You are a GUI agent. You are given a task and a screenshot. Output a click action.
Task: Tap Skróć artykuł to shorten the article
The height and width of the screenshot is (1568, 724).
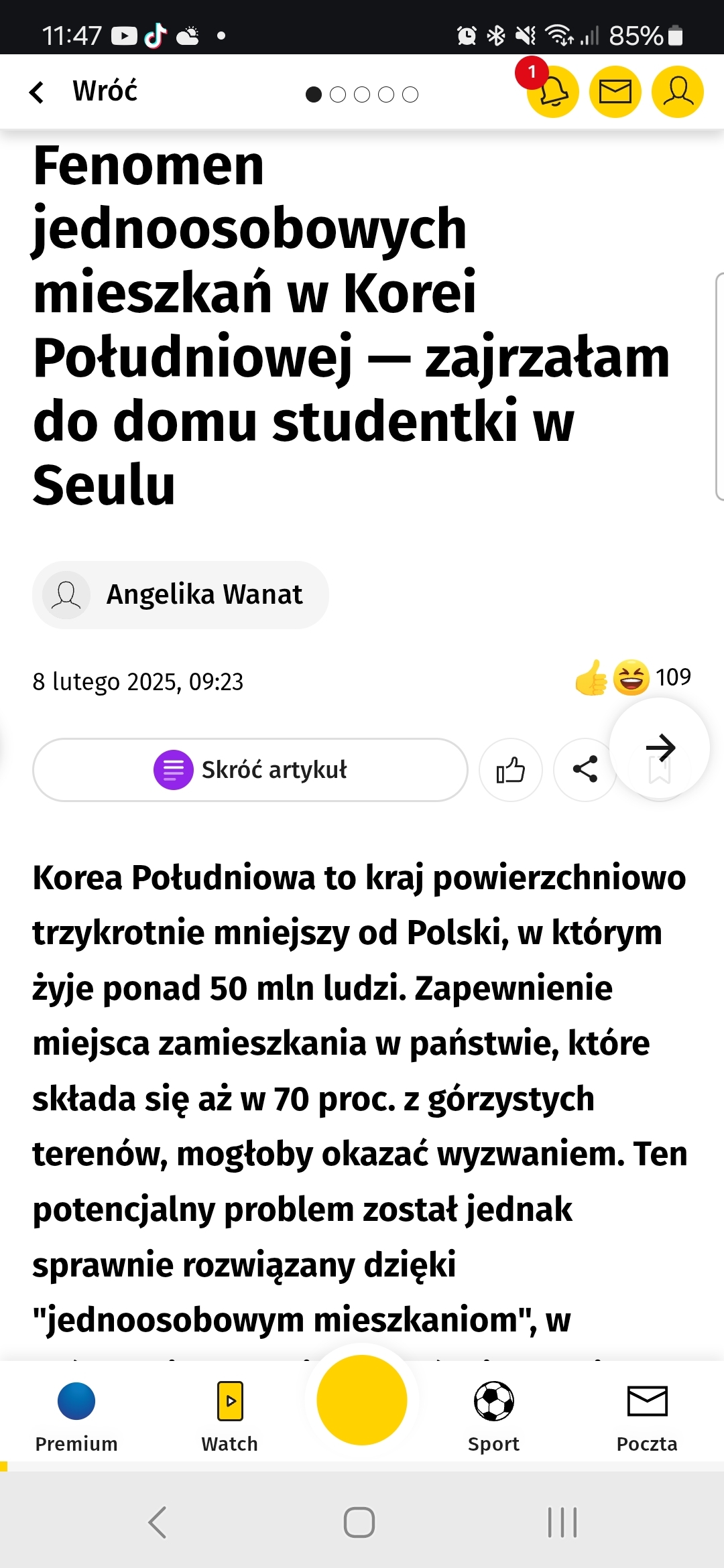250,770
